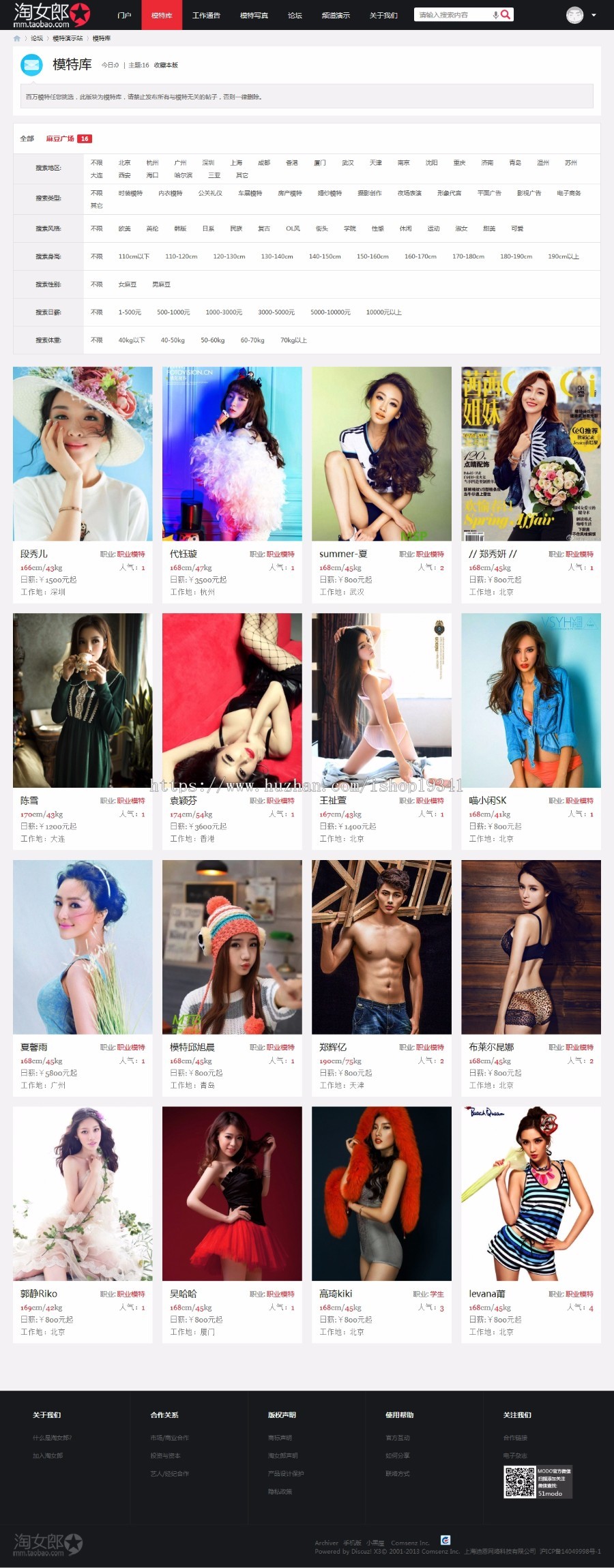Choose the 40-50kg weight filter
This screenshot has height=1568, width=614.
pyautogui.click(x=173, y=340)
